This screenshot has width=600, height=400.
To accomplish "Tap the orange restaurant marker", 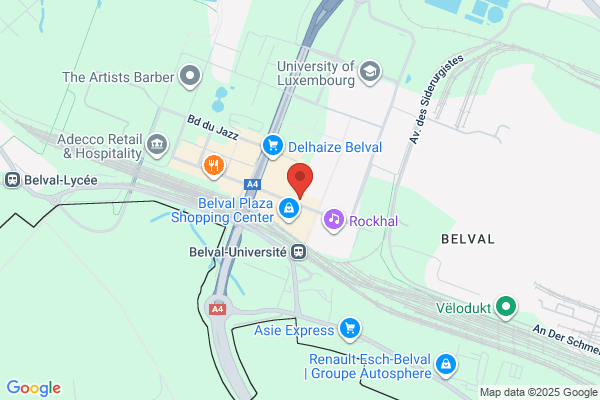I will coord(214,167).
